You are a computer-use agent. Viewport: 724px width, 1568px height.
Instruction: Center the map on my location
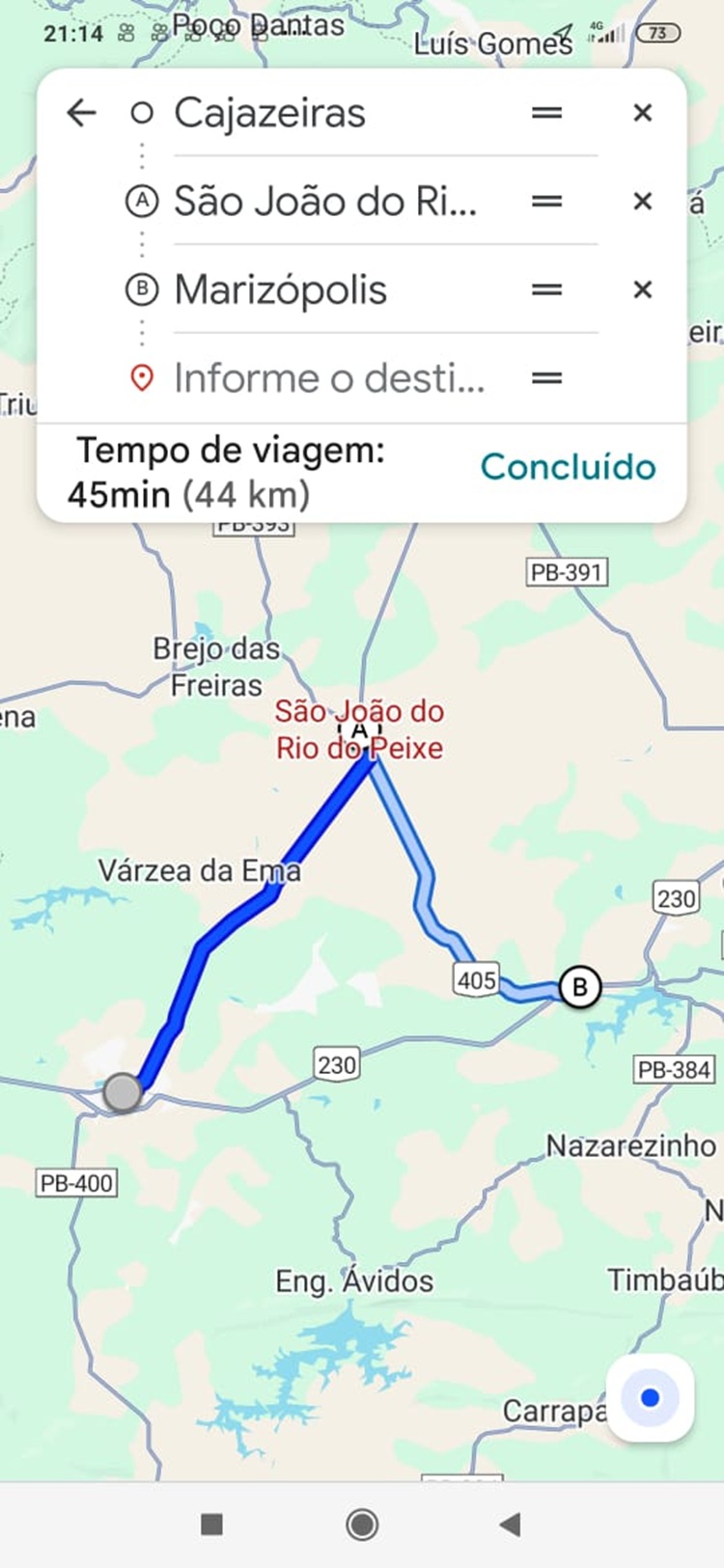pos(650,1397)
